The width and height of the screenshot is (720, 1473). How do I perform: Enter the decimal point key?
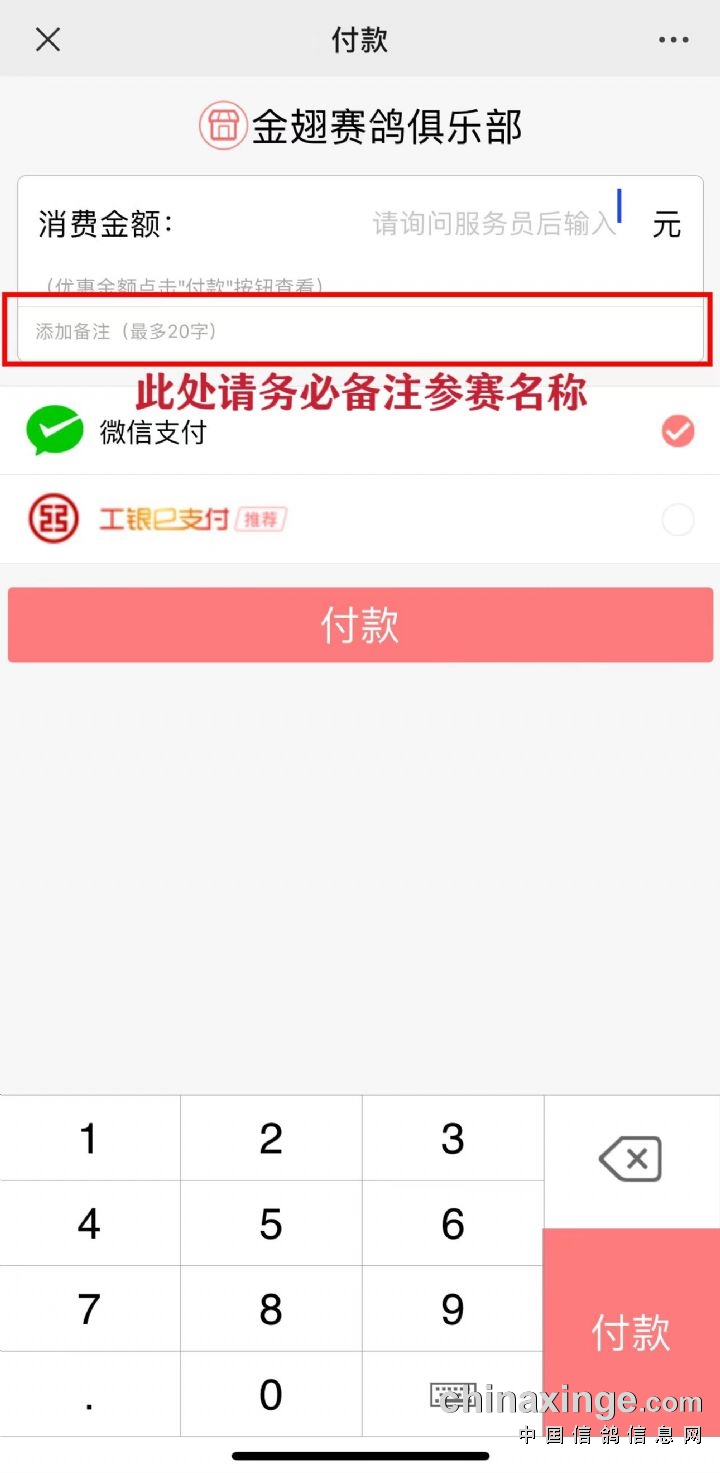(x=90, y=1395)
